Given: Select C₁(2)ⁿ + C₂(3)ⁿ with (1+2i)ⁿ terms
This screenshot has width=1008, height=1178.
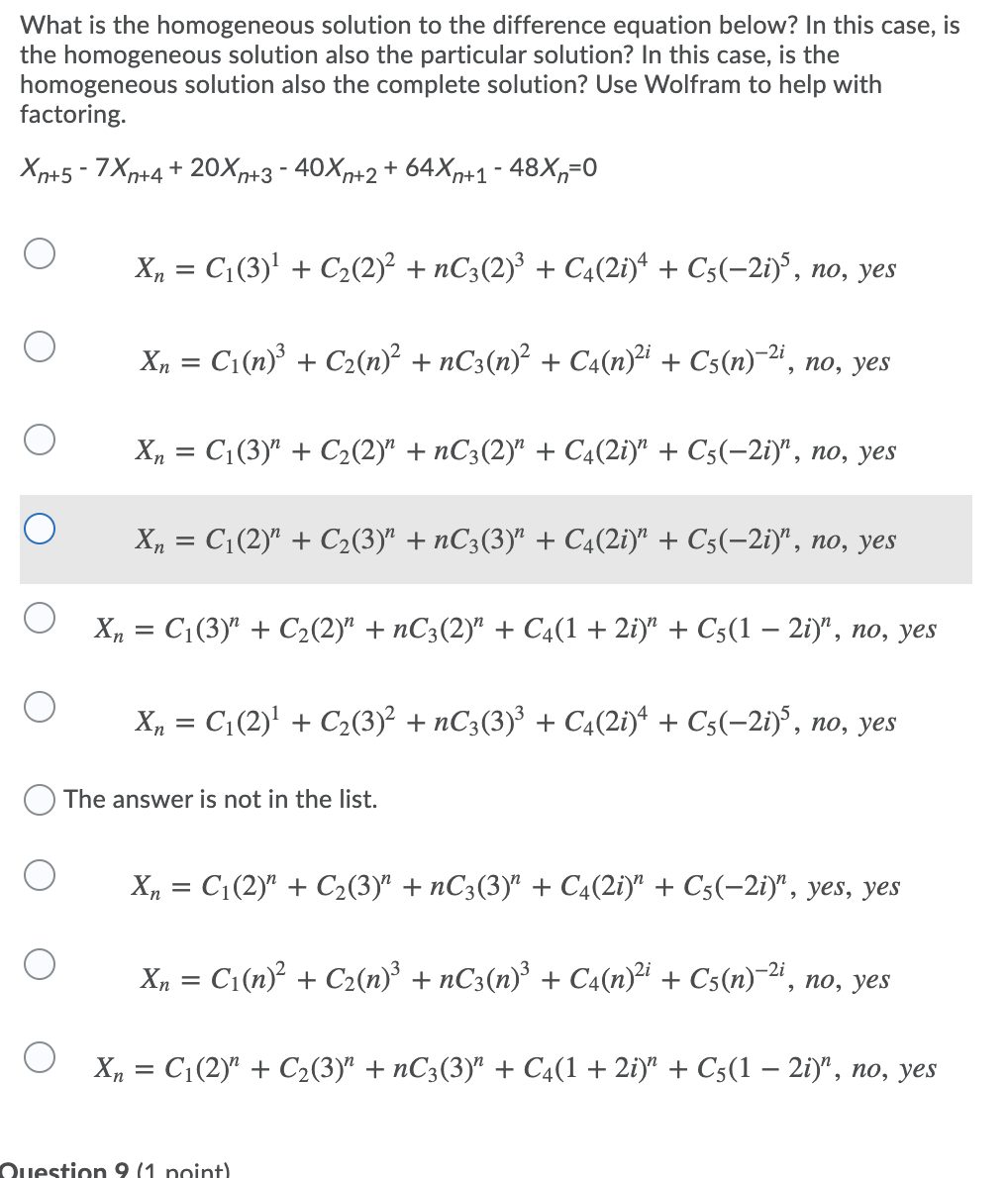Looking at the screenshot, I should coord(40,1053).
